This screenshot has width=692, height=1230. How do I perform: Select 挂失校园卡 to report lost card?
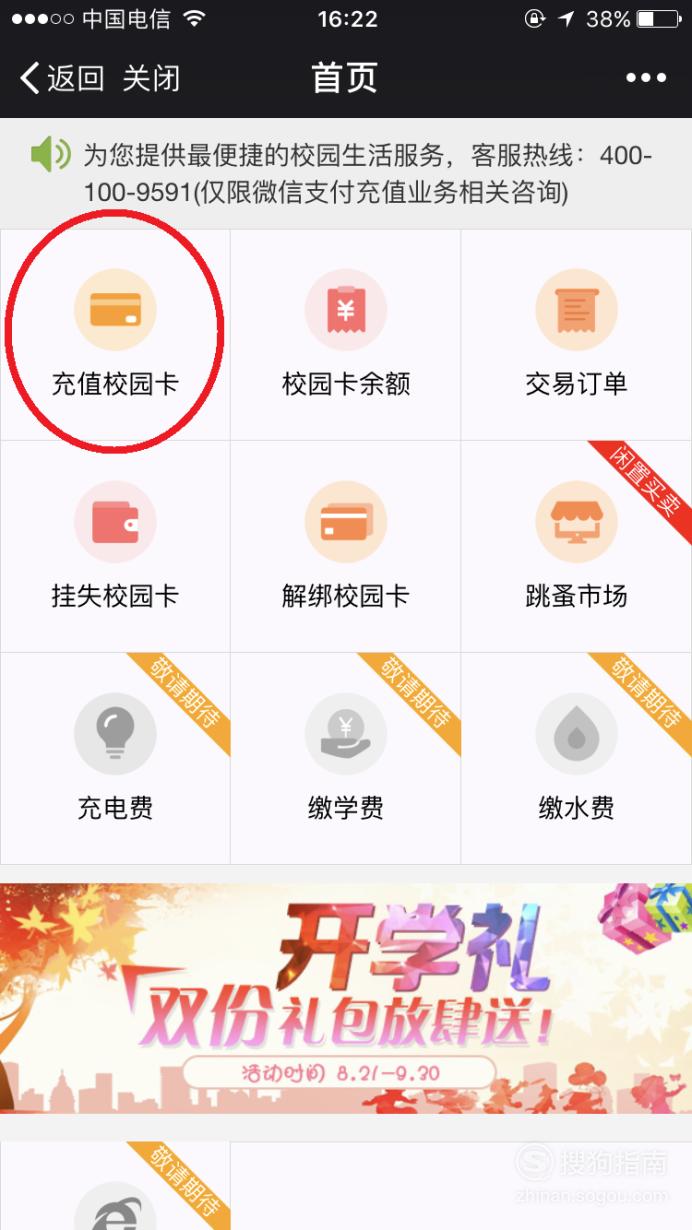click(x=115, y=546)
